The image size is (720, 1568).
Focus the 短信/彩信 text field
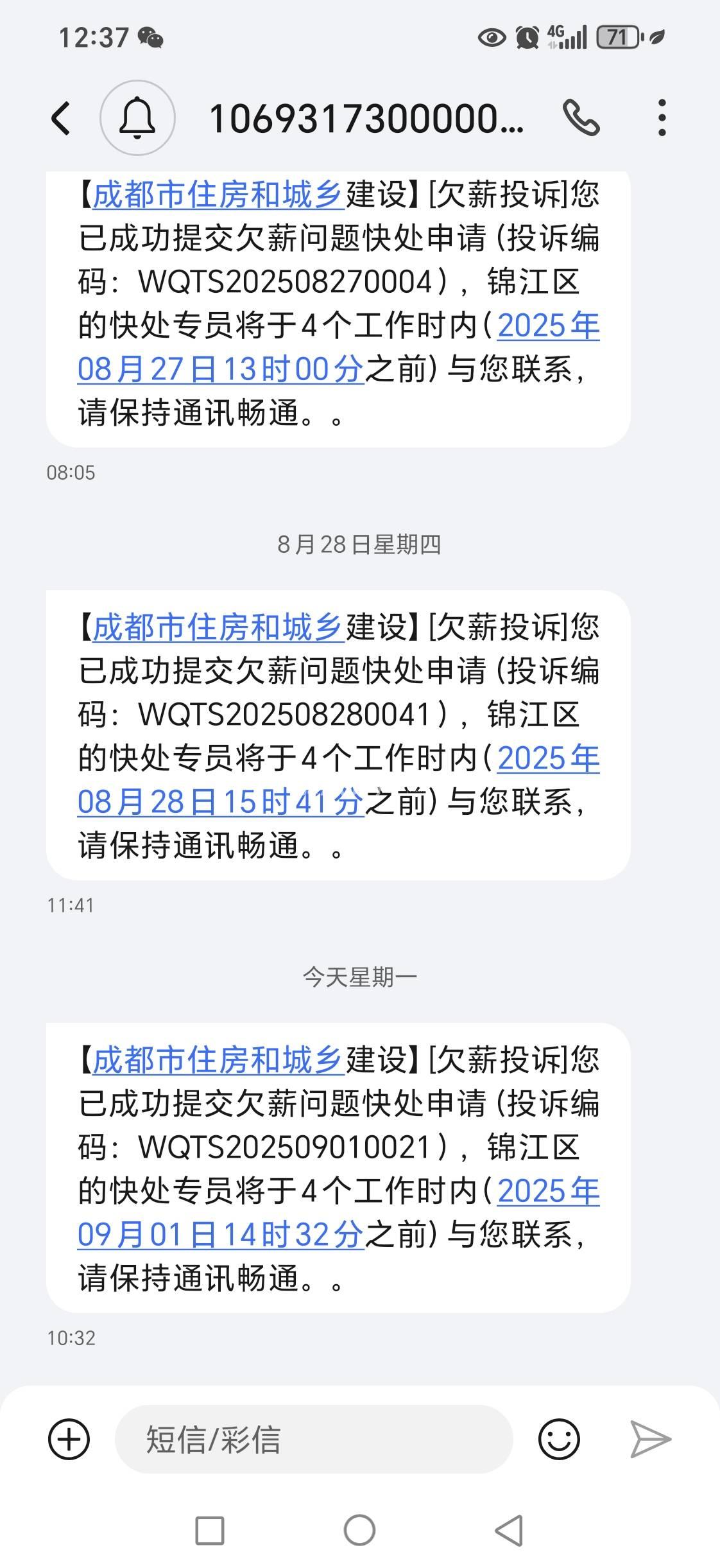tap(313, 1439)
